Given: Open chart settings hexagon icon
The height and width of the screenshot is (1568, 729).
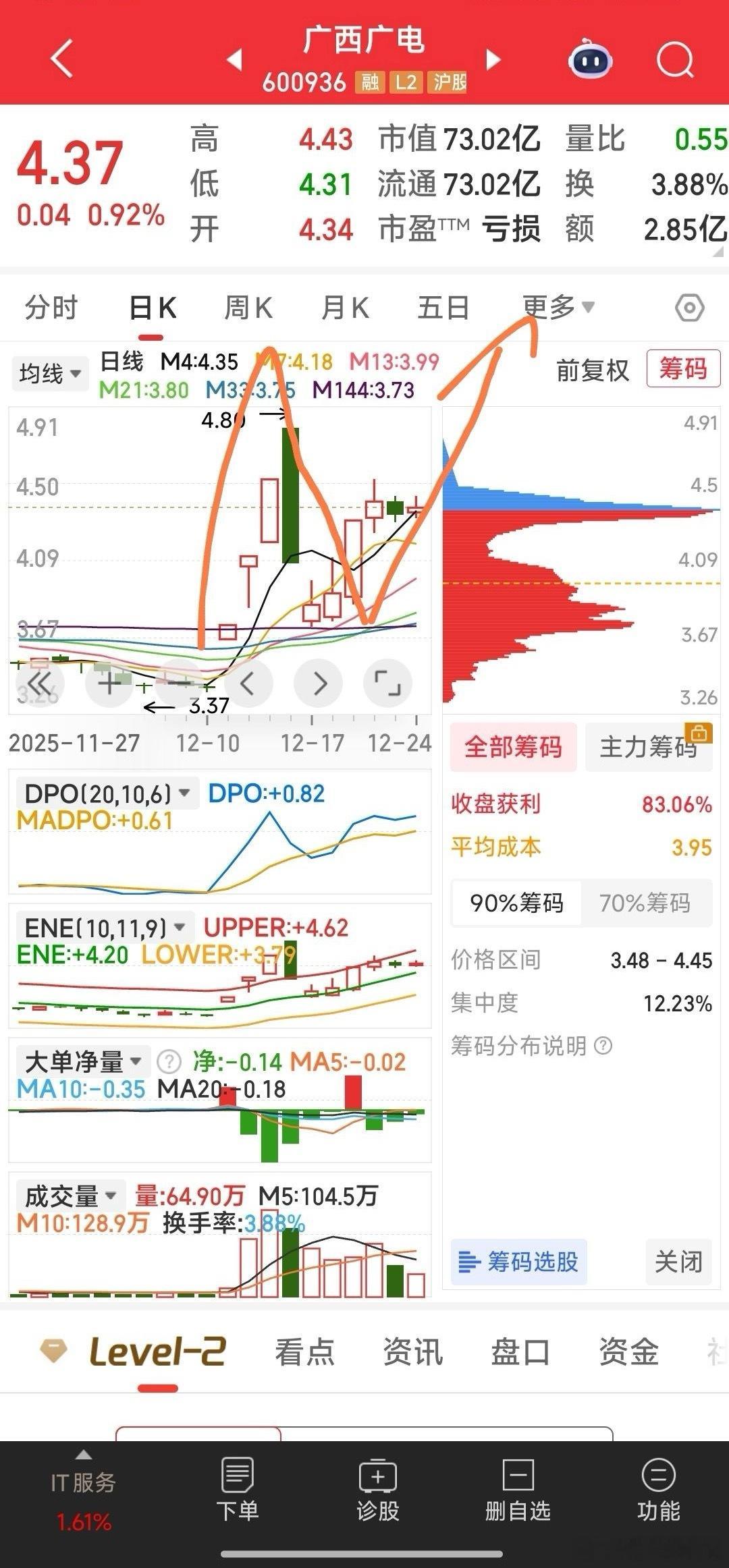Looking at the screenshot, I should click(689, 308).
